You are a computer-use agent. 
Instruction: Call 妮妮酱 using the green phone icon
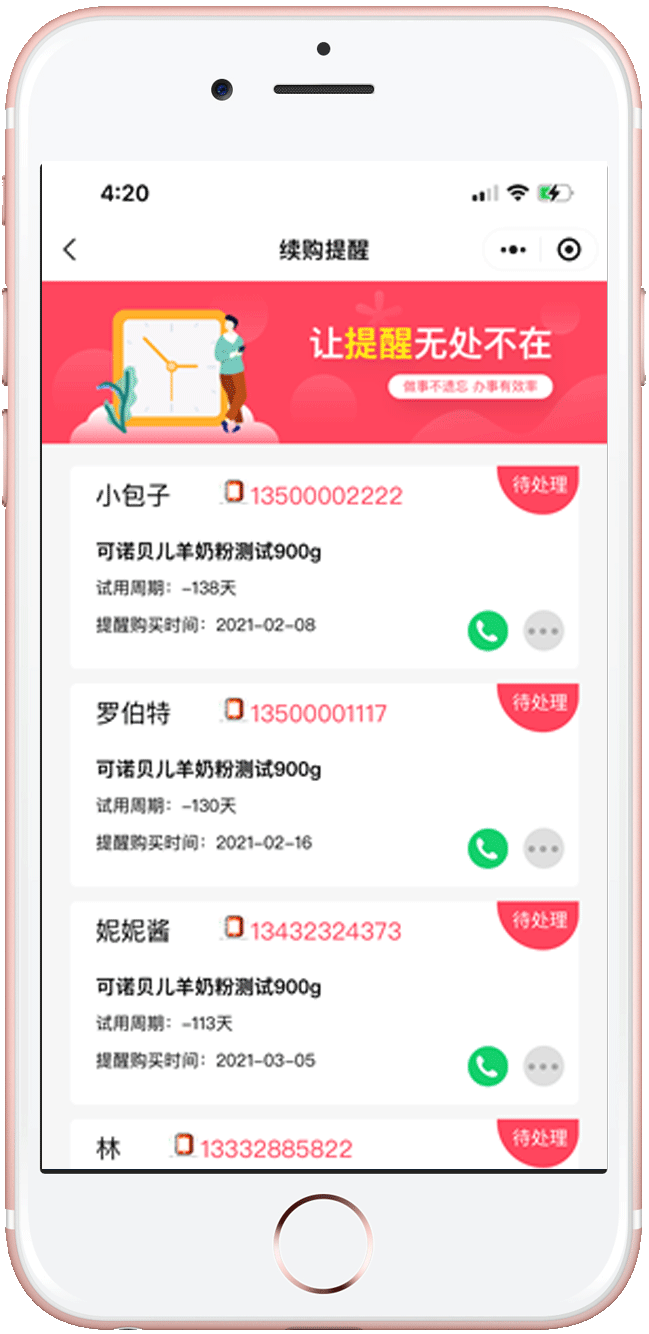[488, 1066]
